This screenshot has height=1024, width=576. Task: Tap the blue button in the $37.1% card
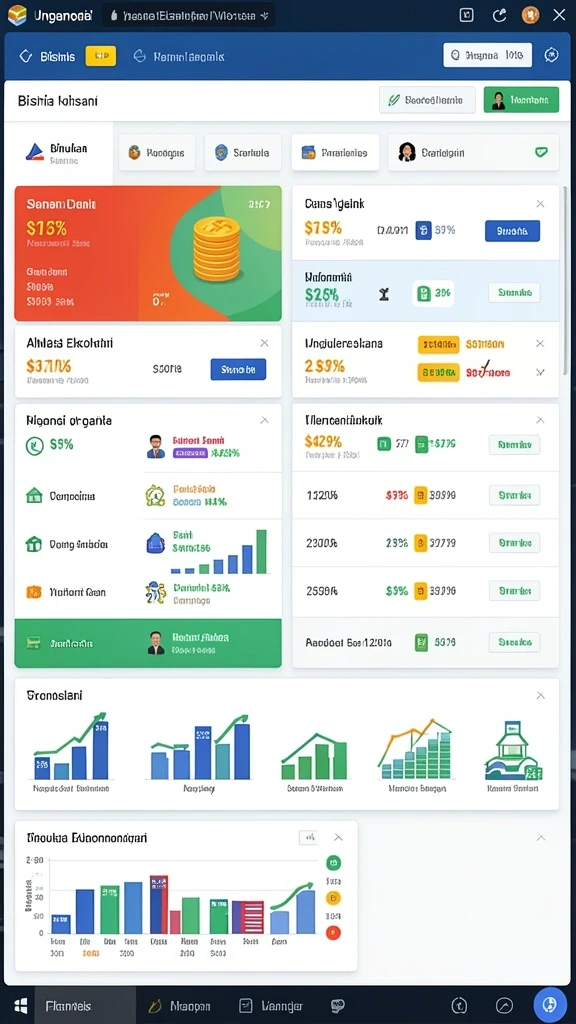pyautogui.click(x=238, y=369)
